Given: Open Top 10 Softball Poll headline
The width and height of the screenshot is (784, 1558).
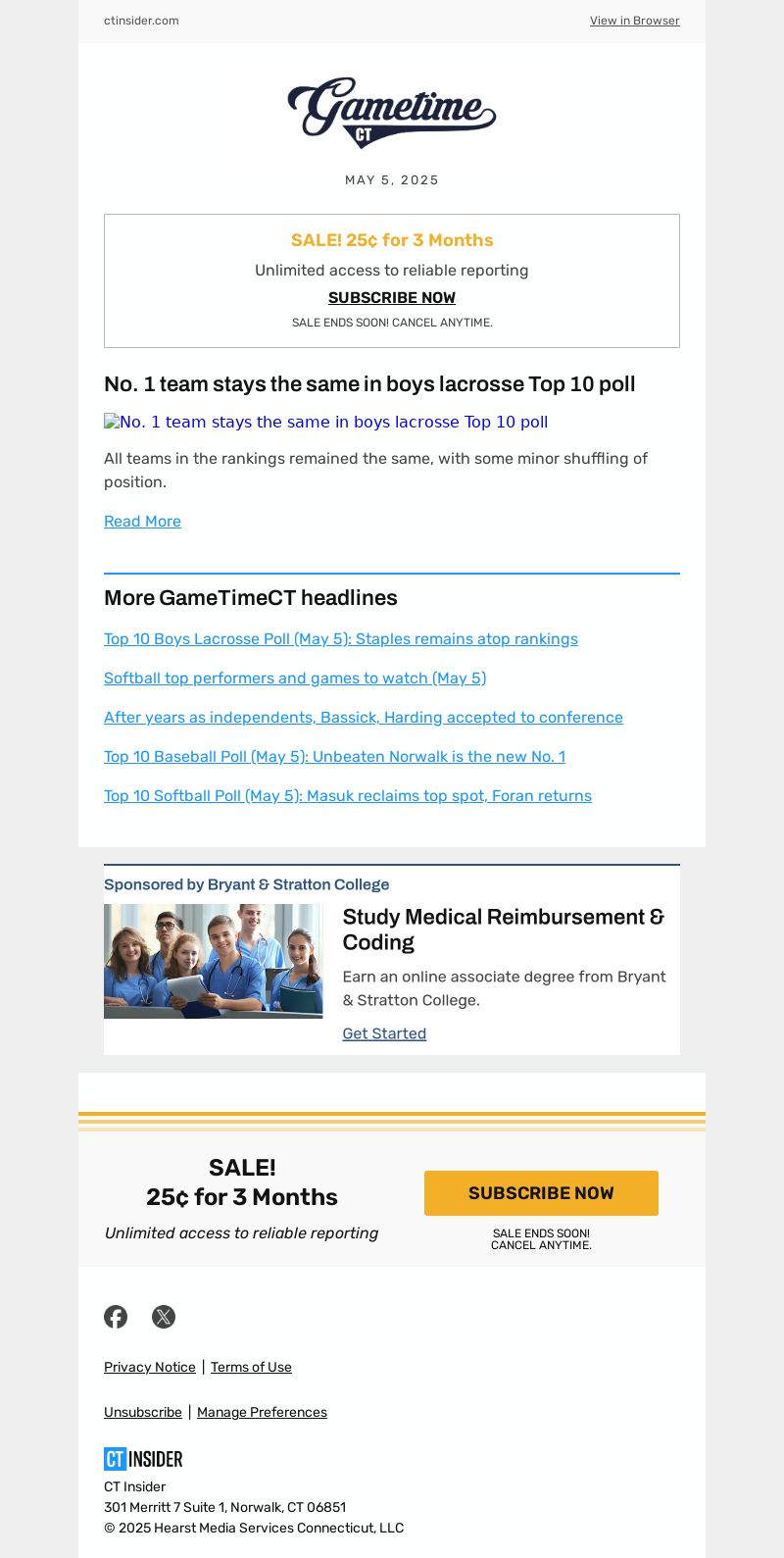Looking at the screenshot, I should pos(347,796).
